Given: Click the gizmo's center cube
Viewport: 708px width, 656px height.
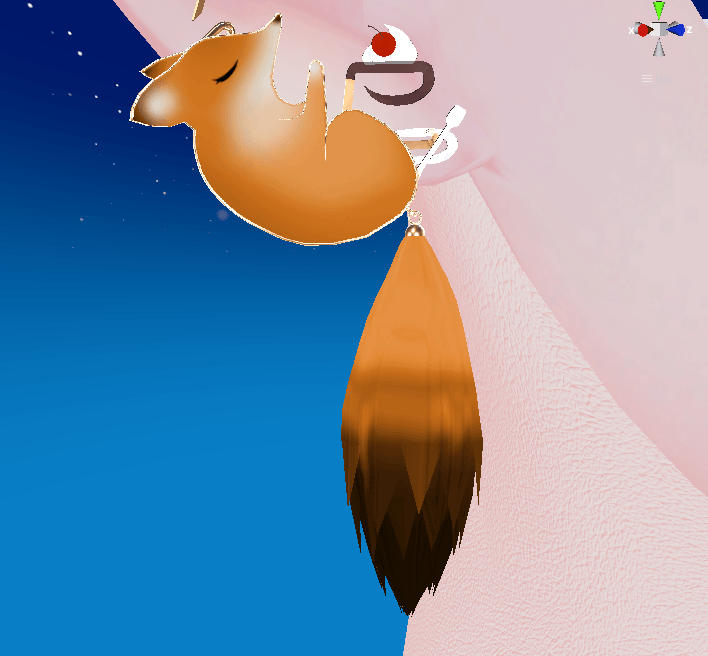Looking at the screenshot, I should click(x=659, y=29).
